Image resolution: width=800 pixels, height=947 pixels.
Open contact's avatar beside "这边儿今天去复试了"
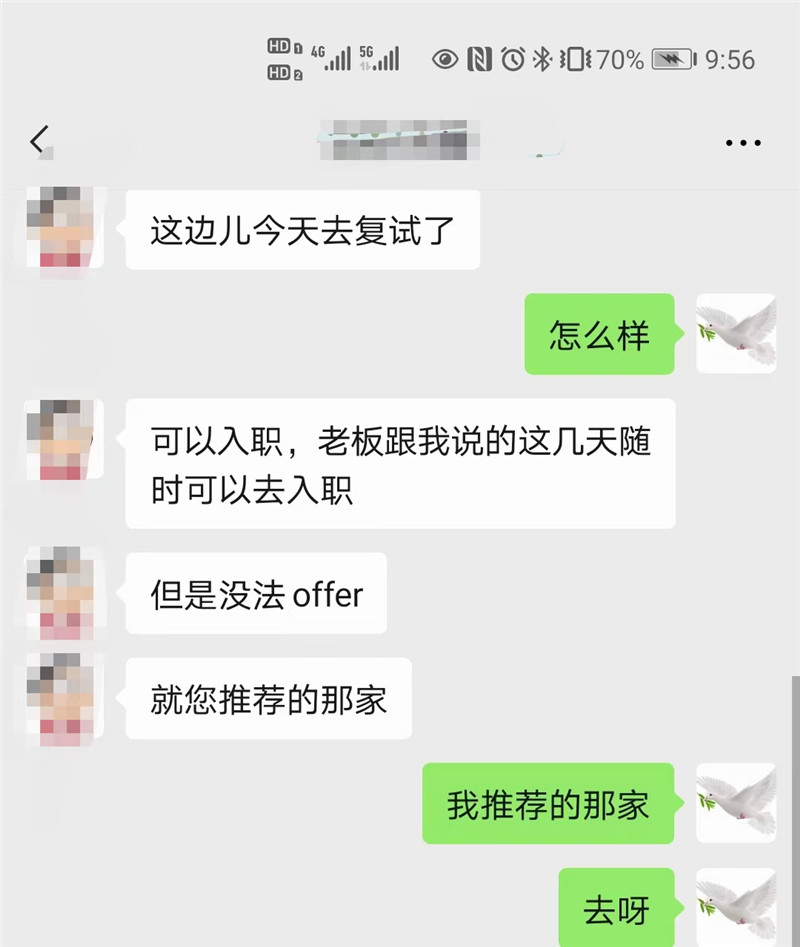[x=65, y=228]
